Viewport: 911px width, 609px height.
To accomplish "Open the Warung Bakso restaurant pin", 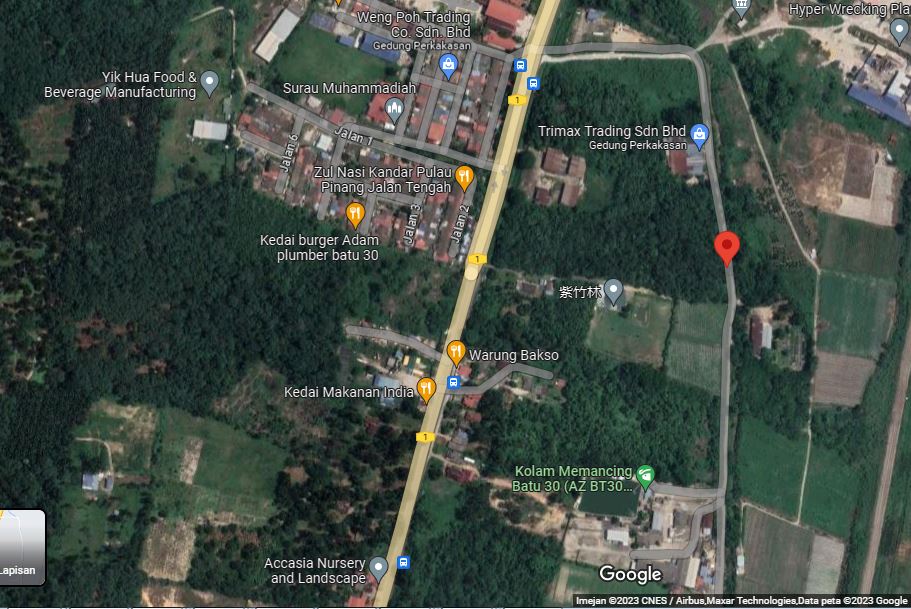I will point(456,352).
